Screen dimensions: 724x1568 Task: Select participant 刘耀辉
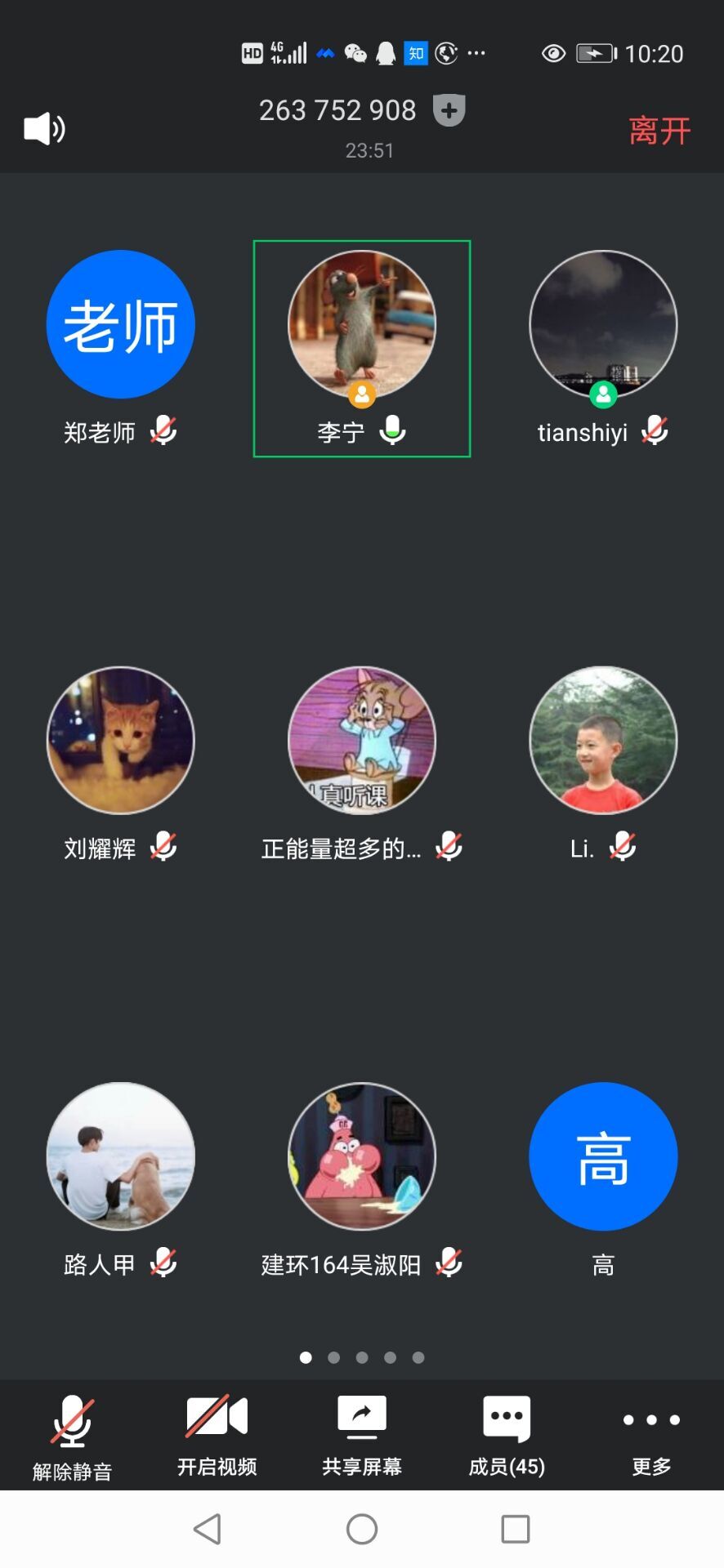(x=120, y=741)
